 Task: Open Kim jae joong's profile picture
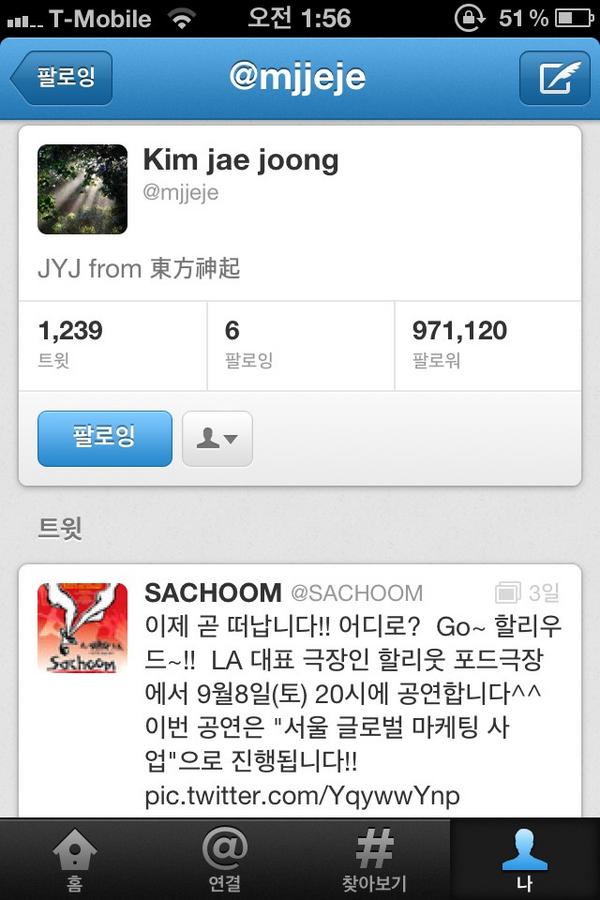tap(82, 189)
